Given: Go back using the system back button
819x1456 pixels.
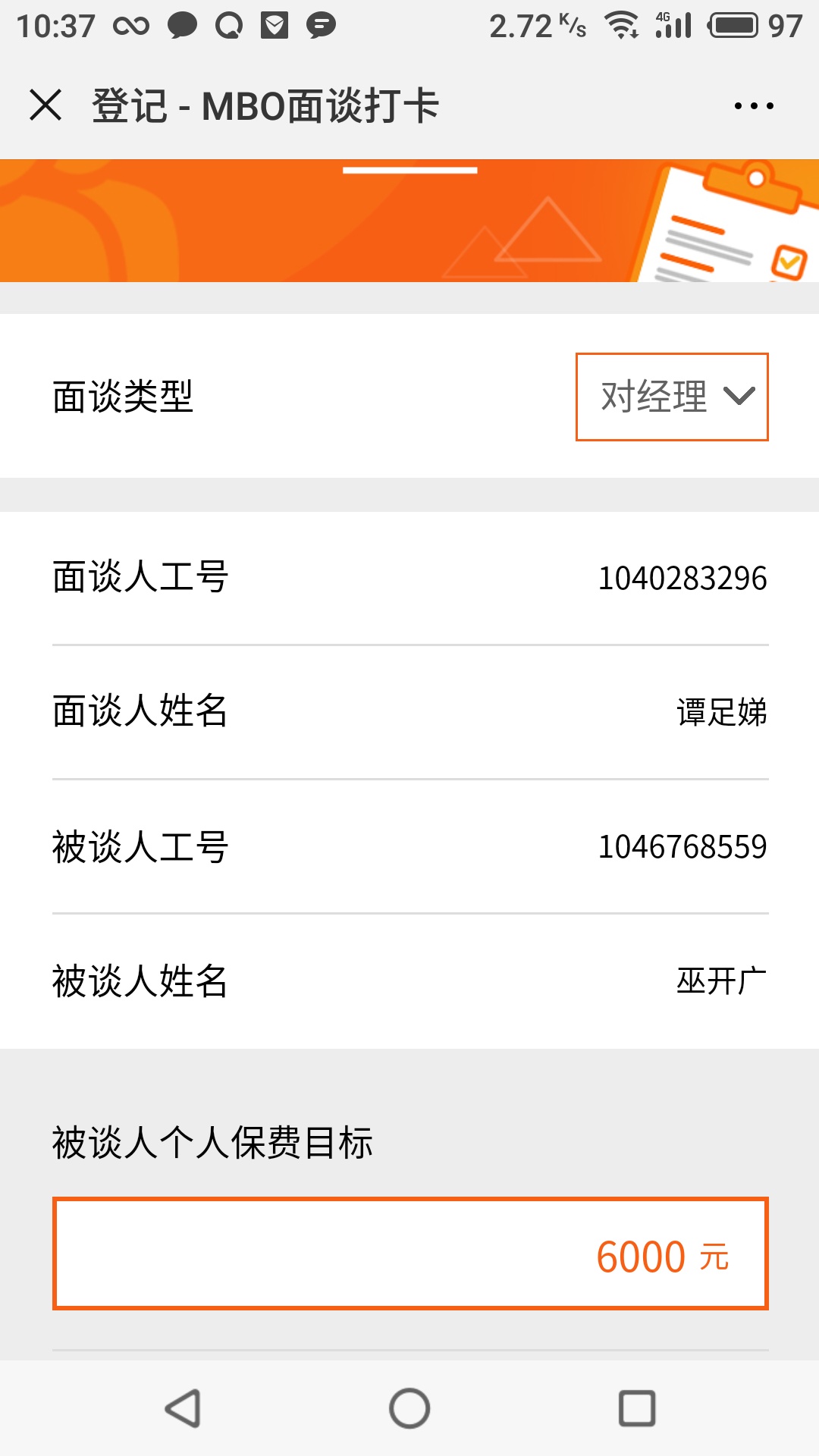Looking at the screenshot, I should (x=183, y=1409).
